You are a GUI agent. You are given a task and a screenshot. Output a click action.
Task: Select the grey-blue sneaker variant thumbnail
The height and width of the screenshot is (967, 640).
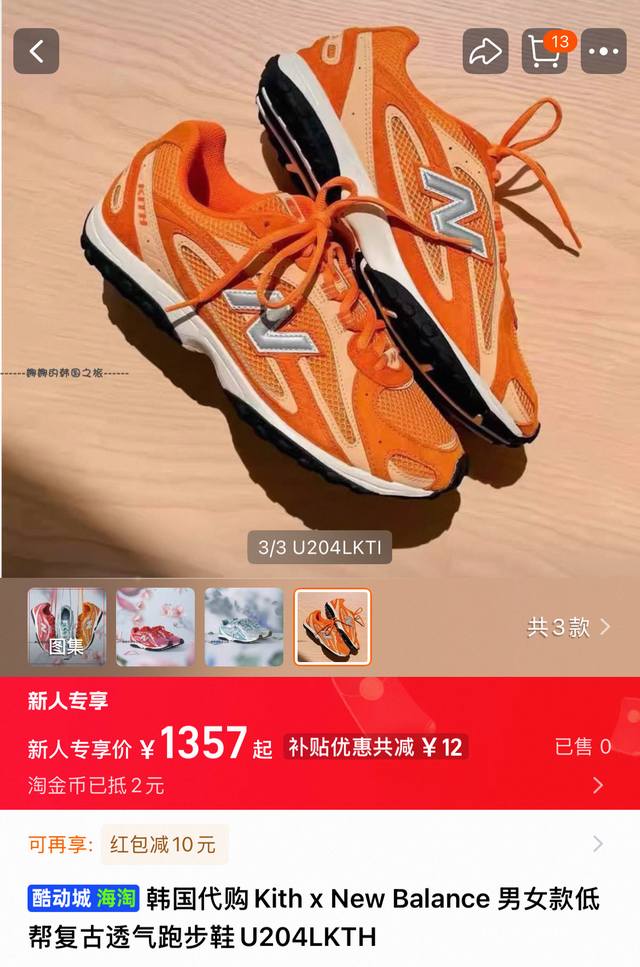pos(244,627)
